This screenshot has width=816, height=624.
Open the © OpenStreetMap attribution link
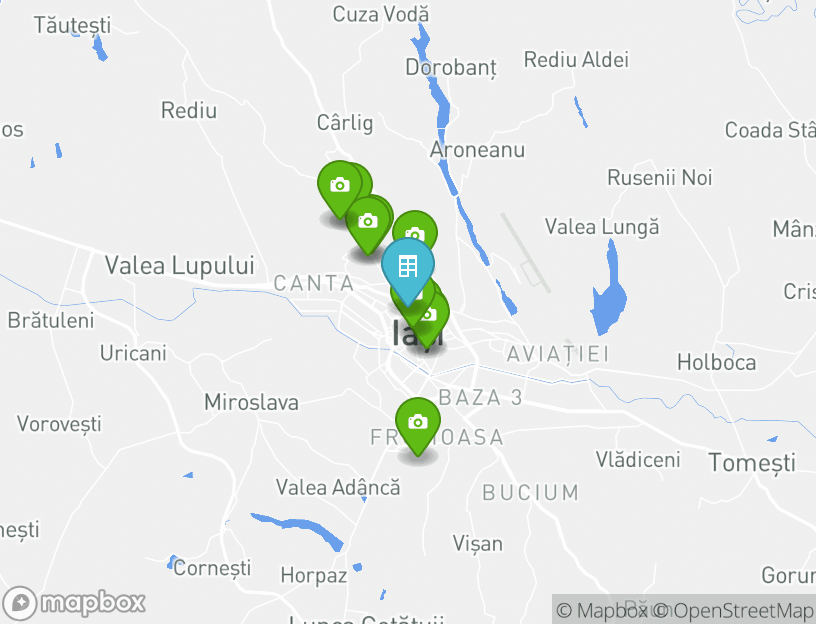pos(742,610)
